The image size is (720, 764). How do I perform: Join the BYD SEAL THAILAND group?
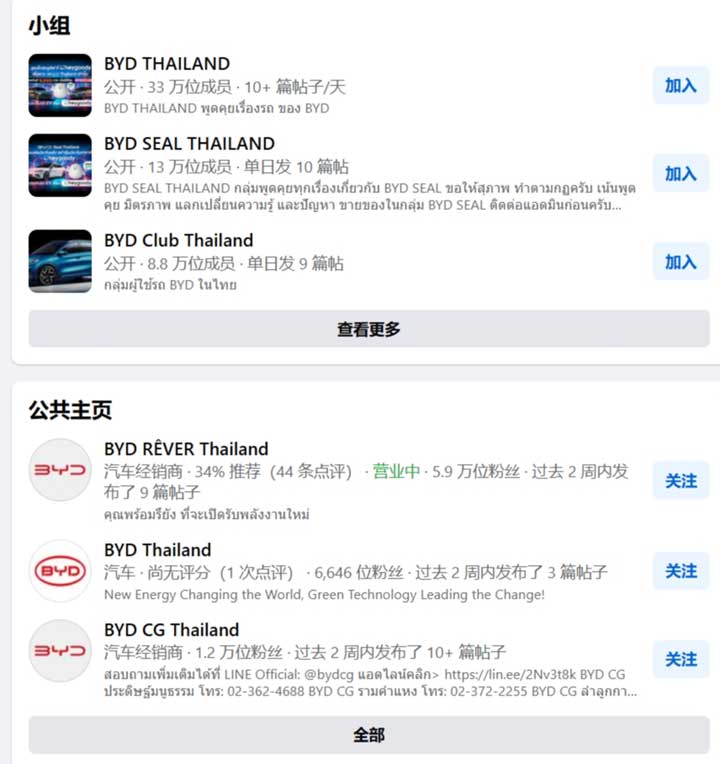(x=681, y=174)
